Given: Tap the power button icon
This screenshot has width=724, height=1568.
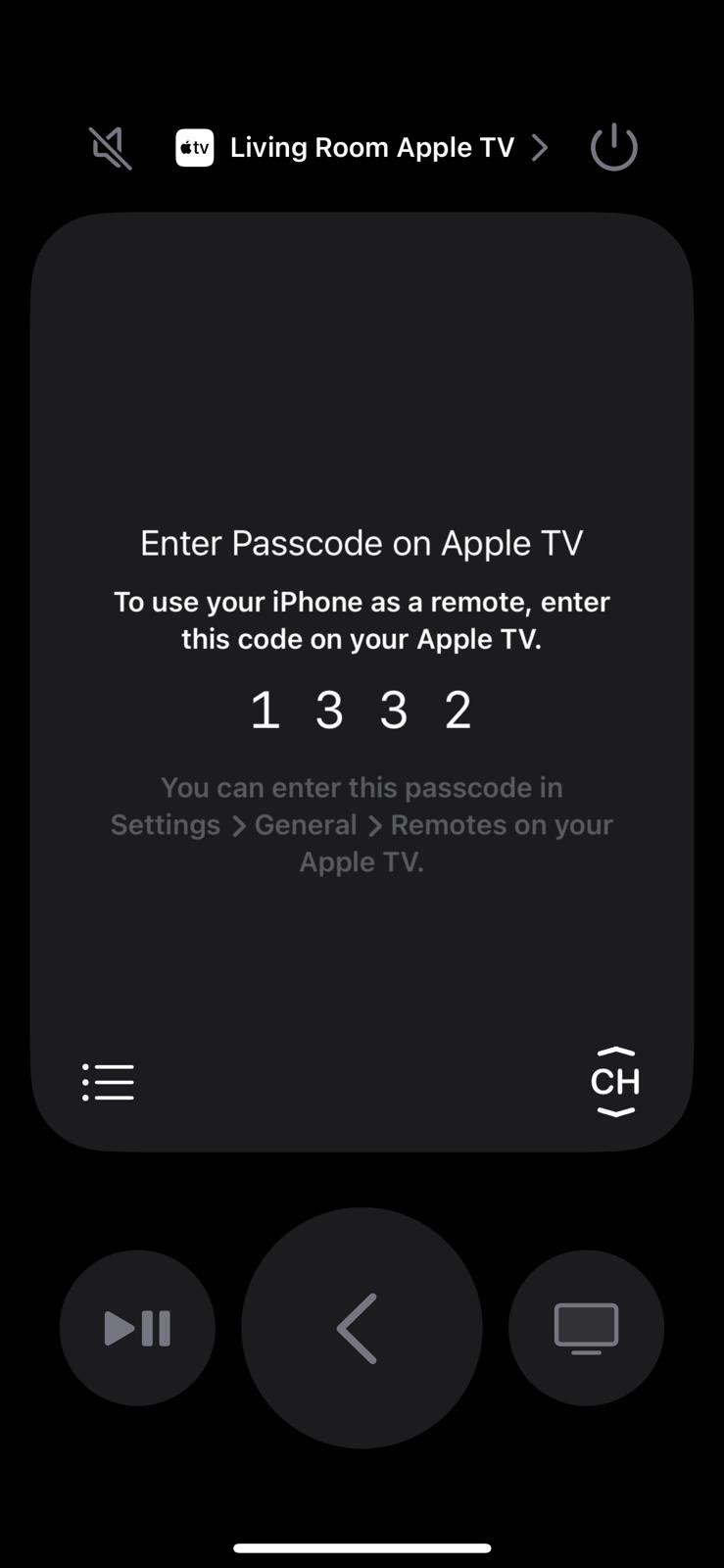Looking at the screenshot, I should click(614, 148).
